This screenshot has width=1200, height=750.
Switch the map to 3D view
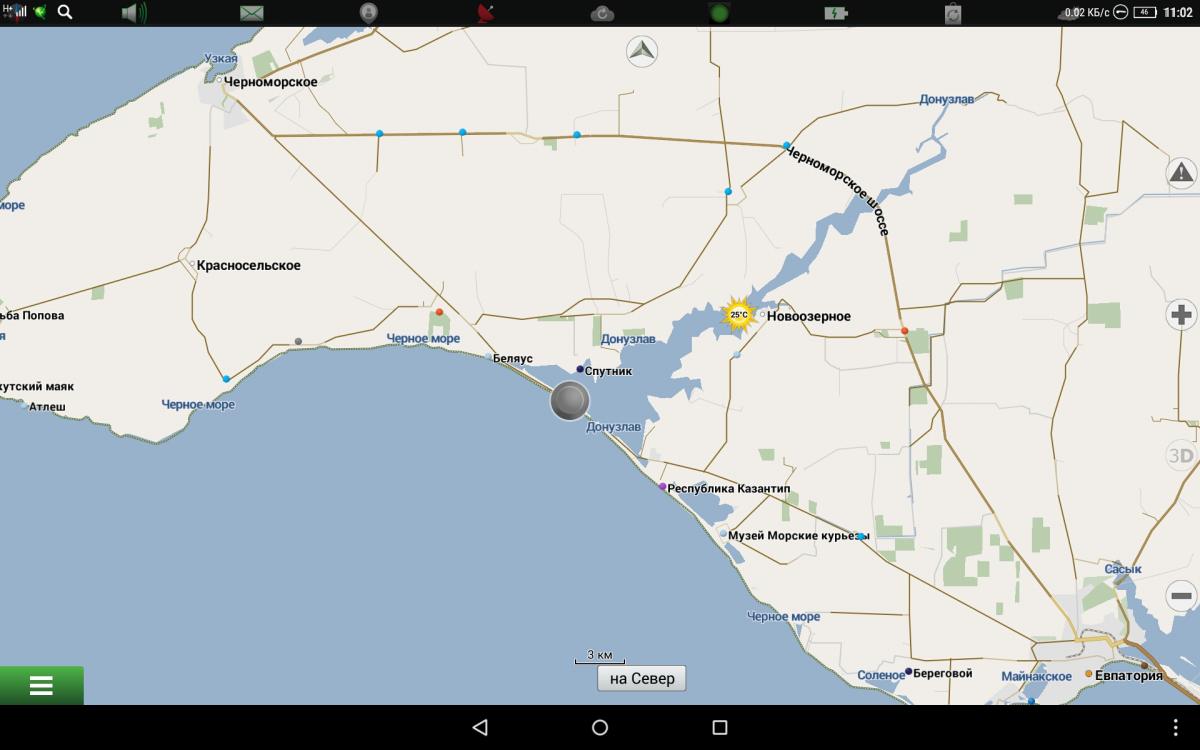tap(1181, 456)
